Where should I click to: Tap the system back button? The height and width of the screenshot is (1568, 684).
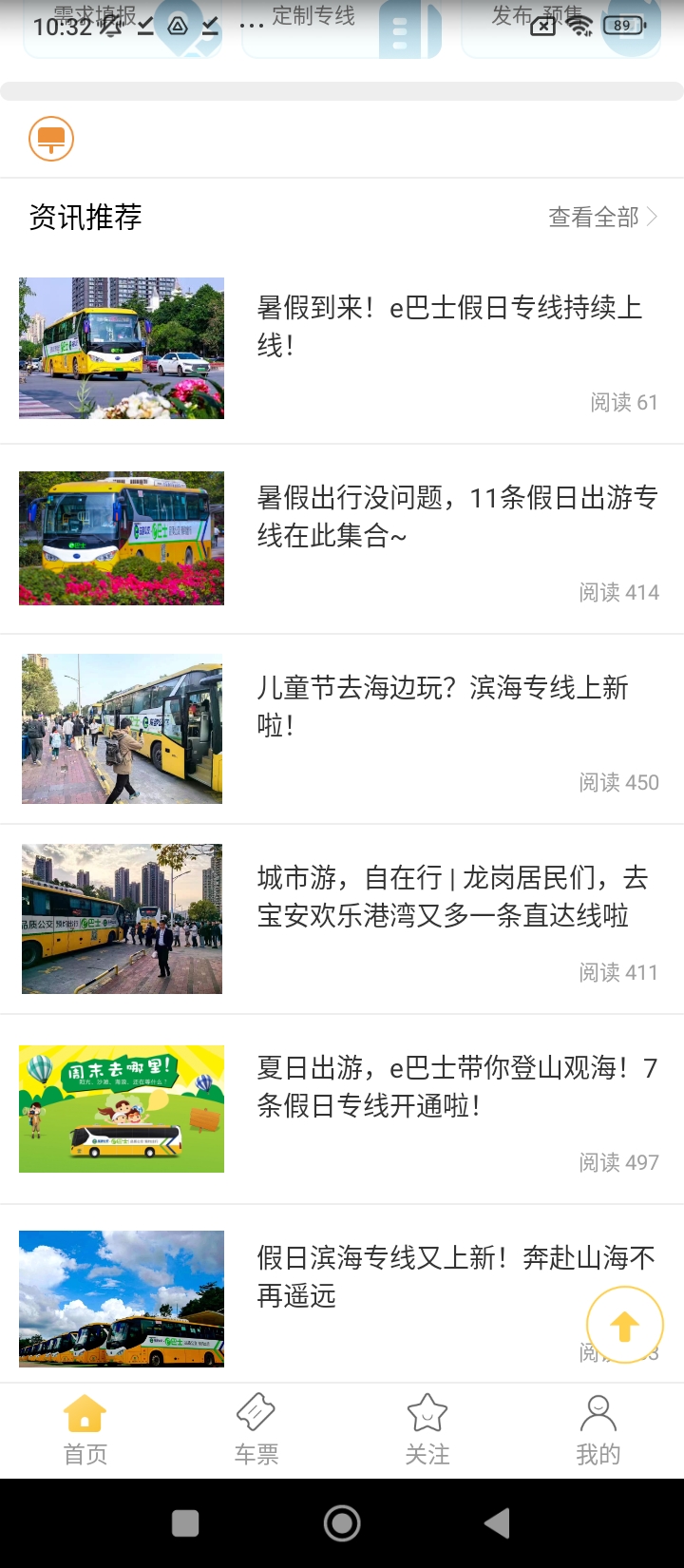497,1523
